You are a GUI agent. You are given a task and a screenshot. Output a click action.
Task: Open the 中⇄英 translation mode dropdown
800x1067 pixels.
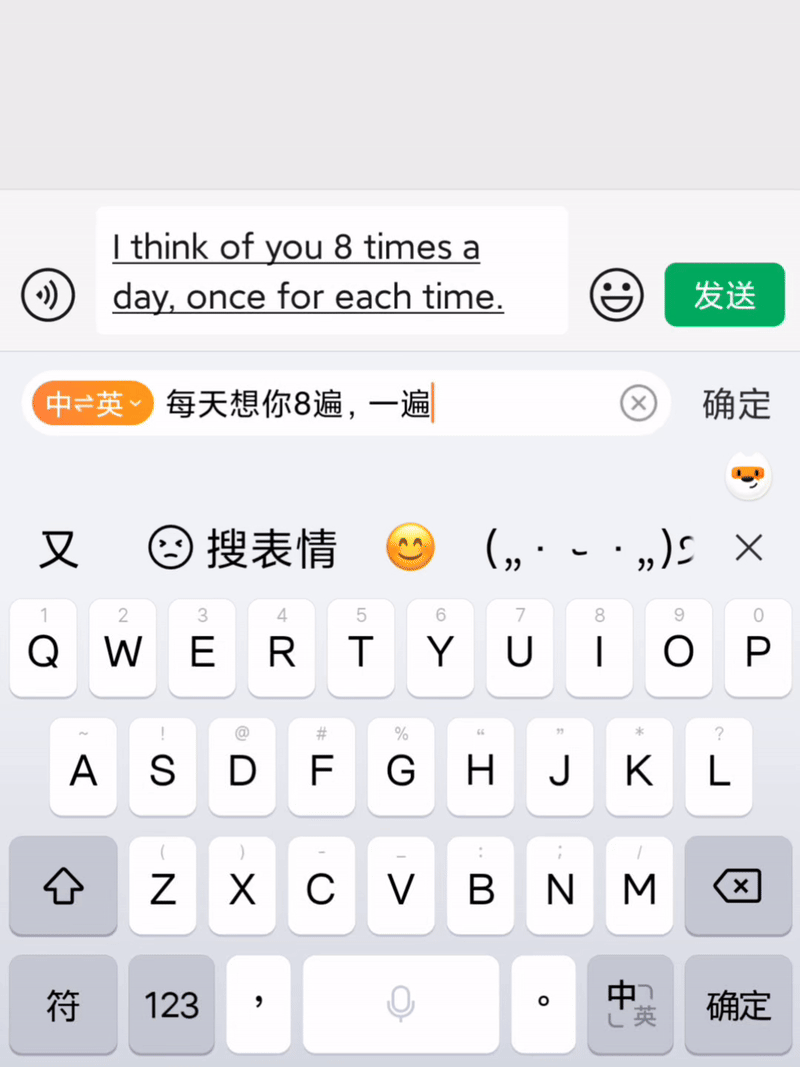(92, 403)
